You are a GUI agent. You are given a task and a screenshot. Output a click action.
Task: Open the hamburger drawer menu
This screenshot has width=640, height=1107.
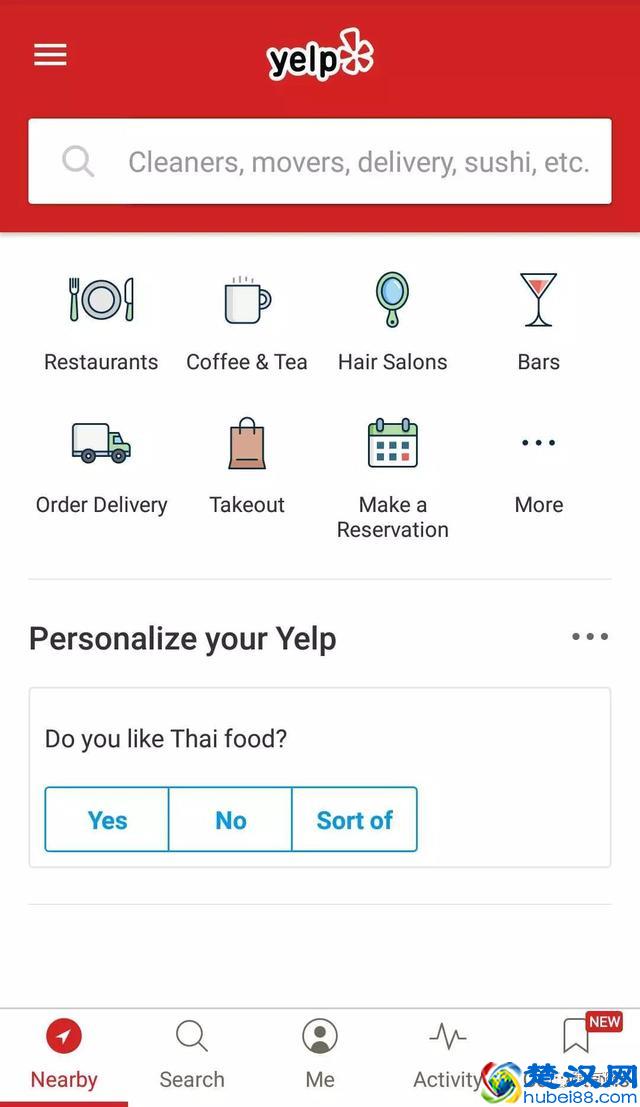tap(50, 54)
